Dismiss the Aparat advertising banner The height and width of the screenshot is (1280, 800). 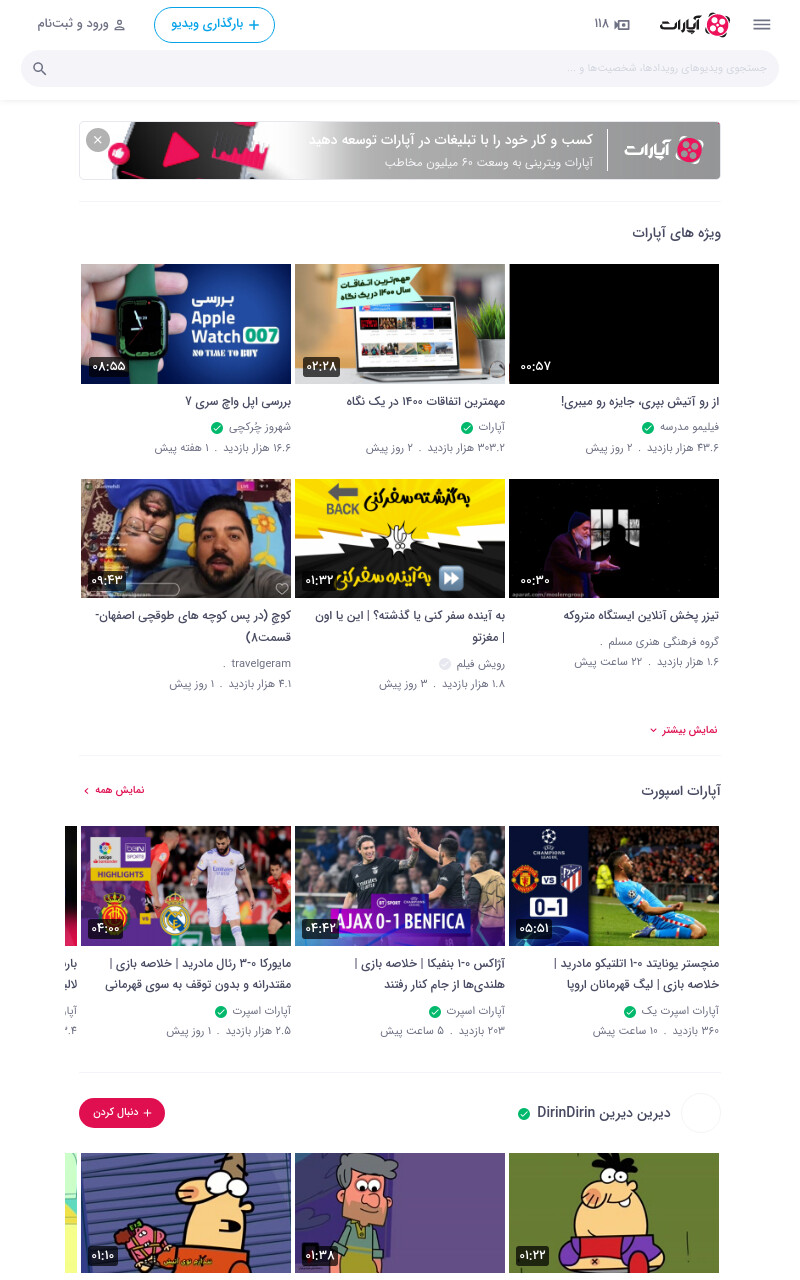pos(97,140)
